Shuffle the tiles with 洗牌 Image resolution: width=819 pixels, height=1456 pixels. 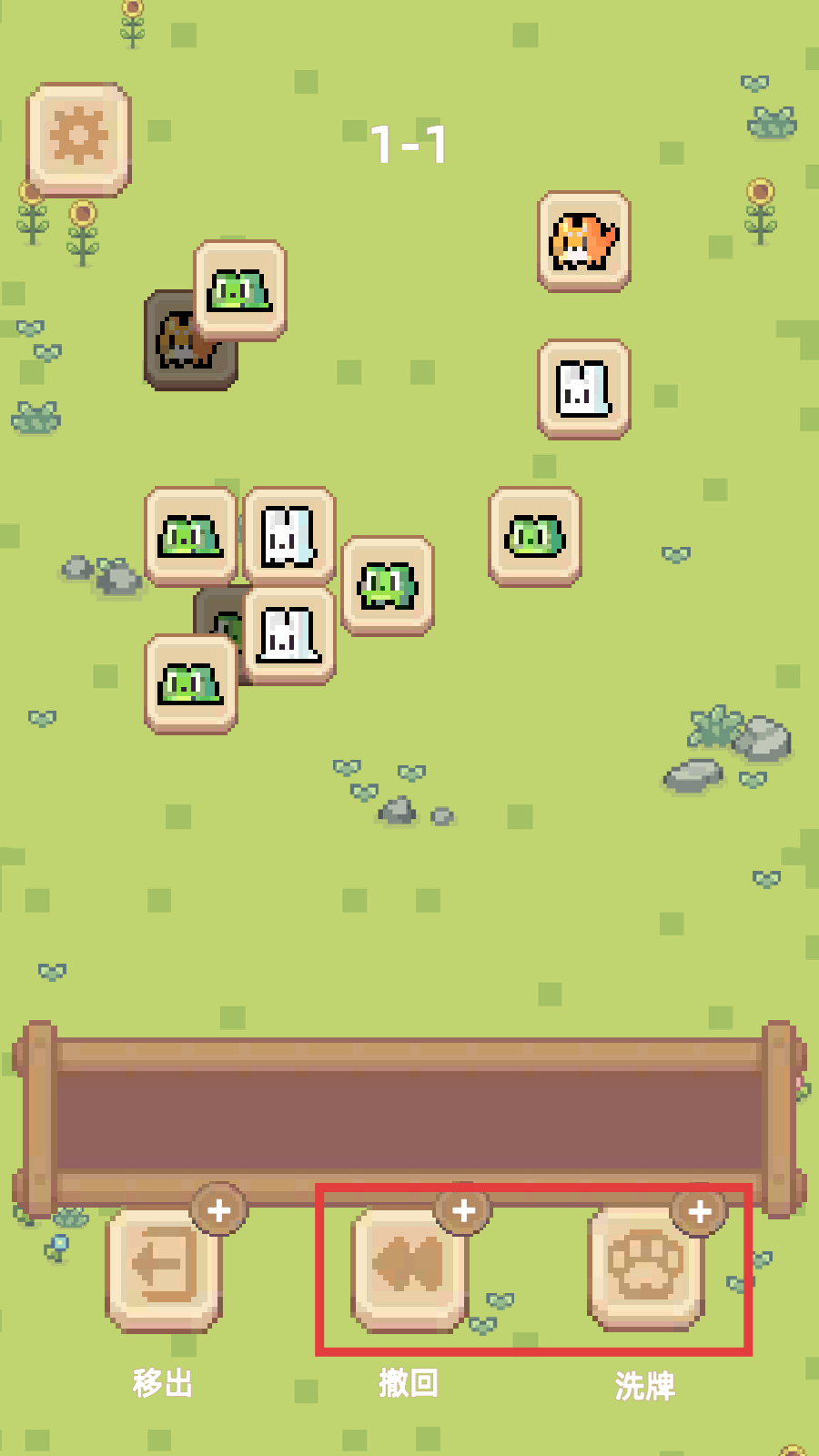point(646,1267)
